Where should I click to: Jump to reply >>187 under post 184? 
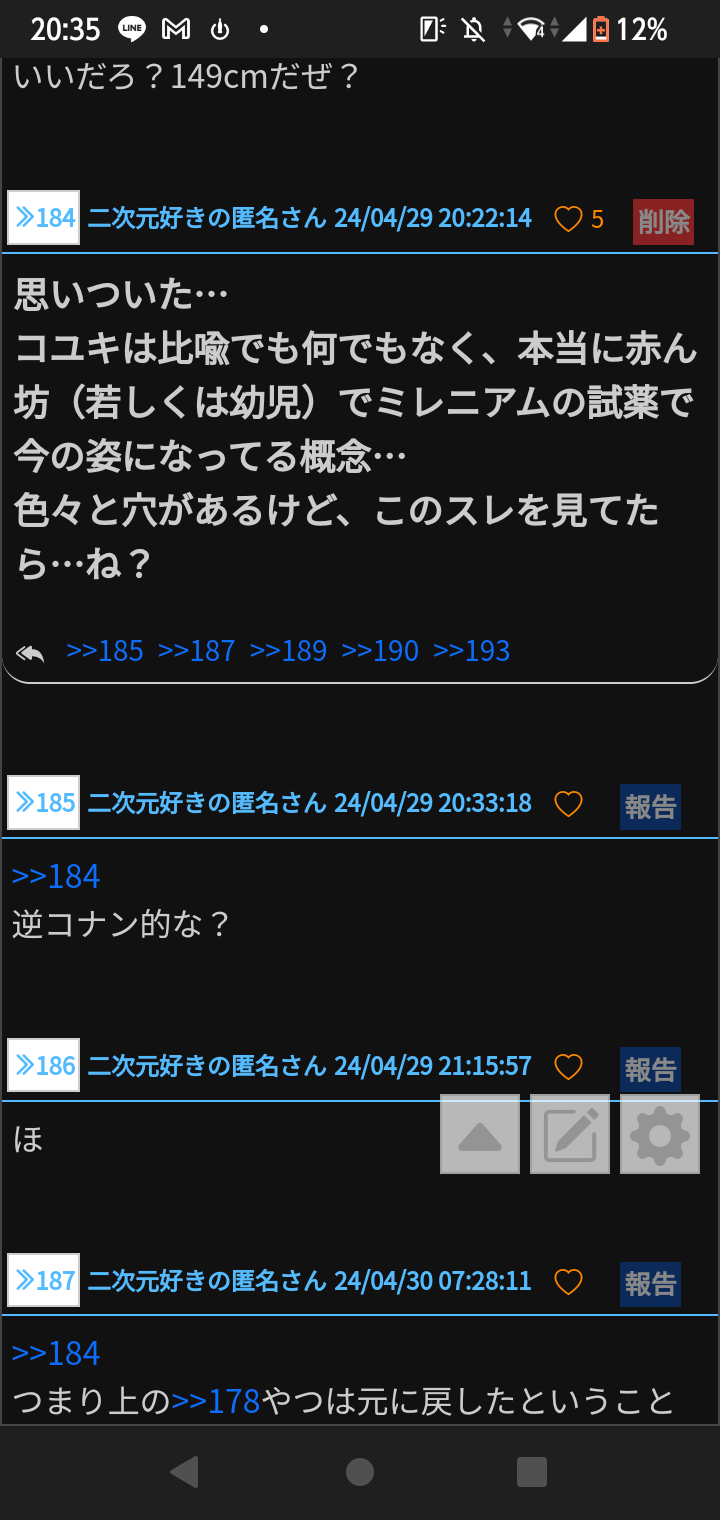pyautogui.click(x=196, y=651)
